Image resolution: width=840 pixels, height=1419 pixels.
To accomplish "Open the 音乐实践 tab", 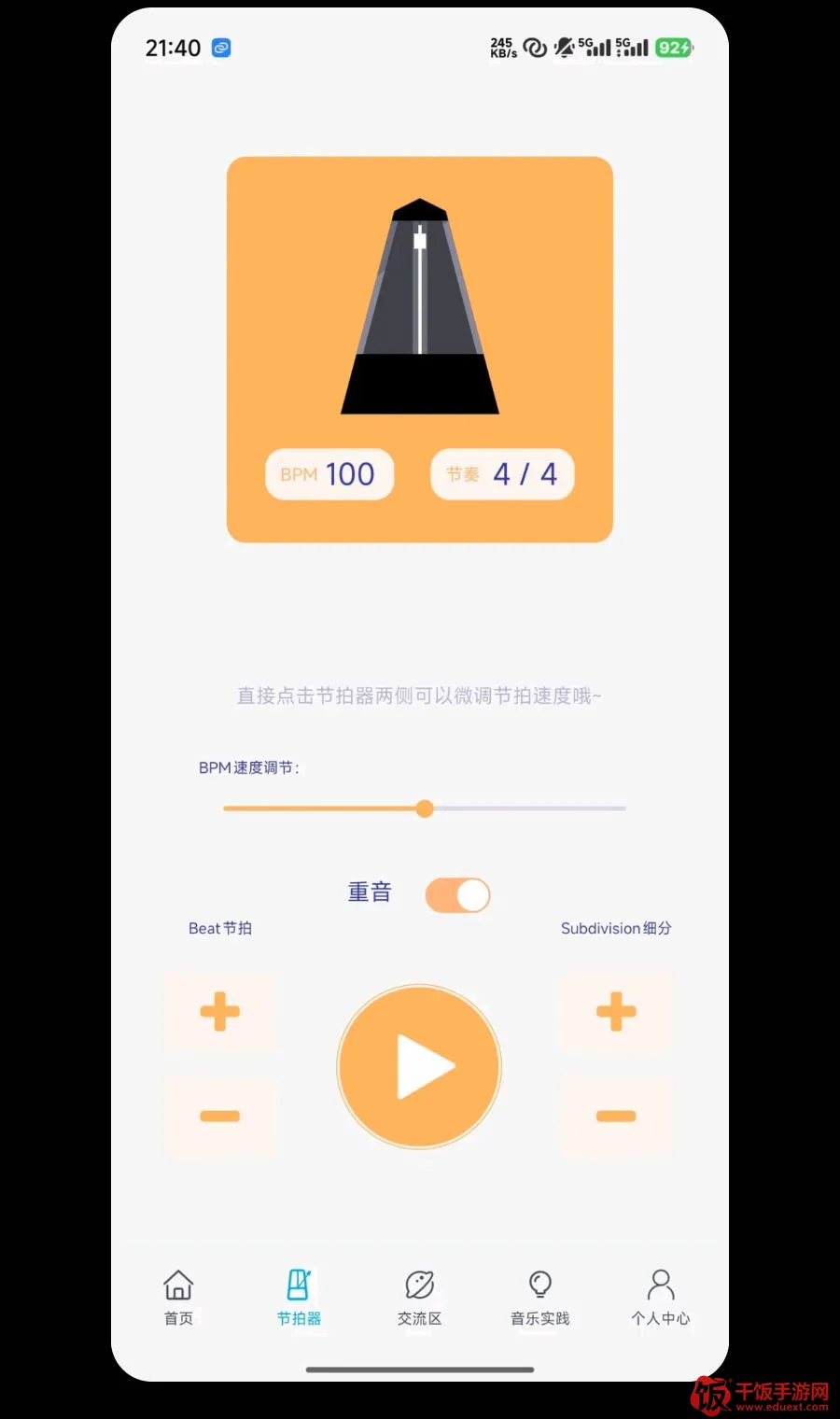I will 539,1298.
